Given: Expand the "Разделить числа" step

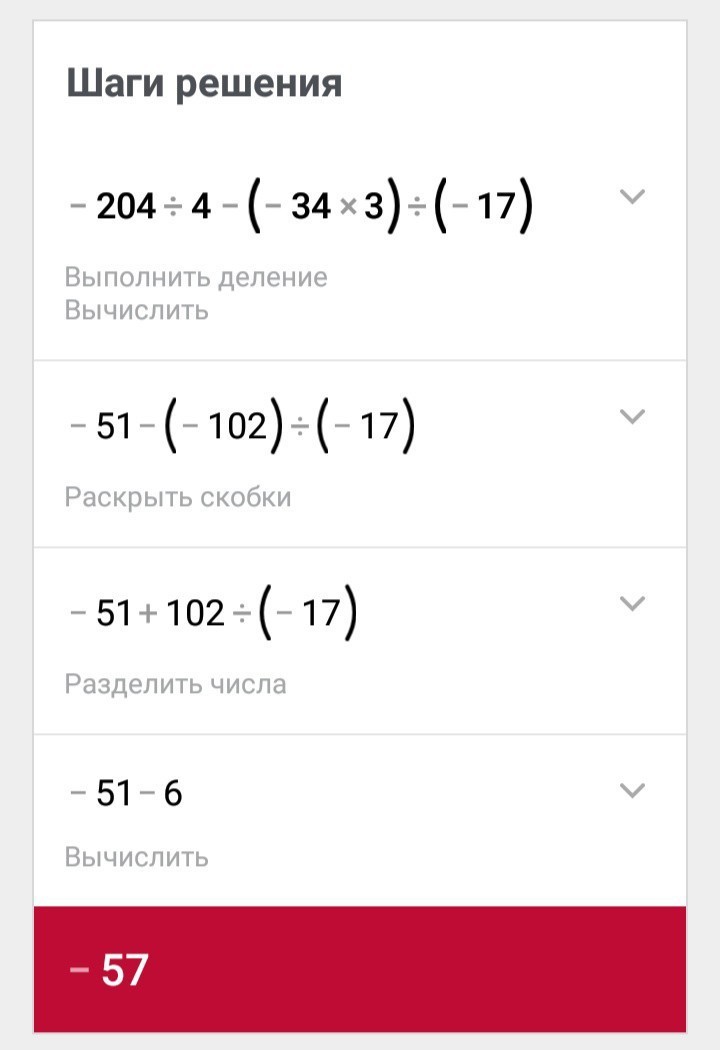Looking at the screenshot, I should click(x=632, y=603).
